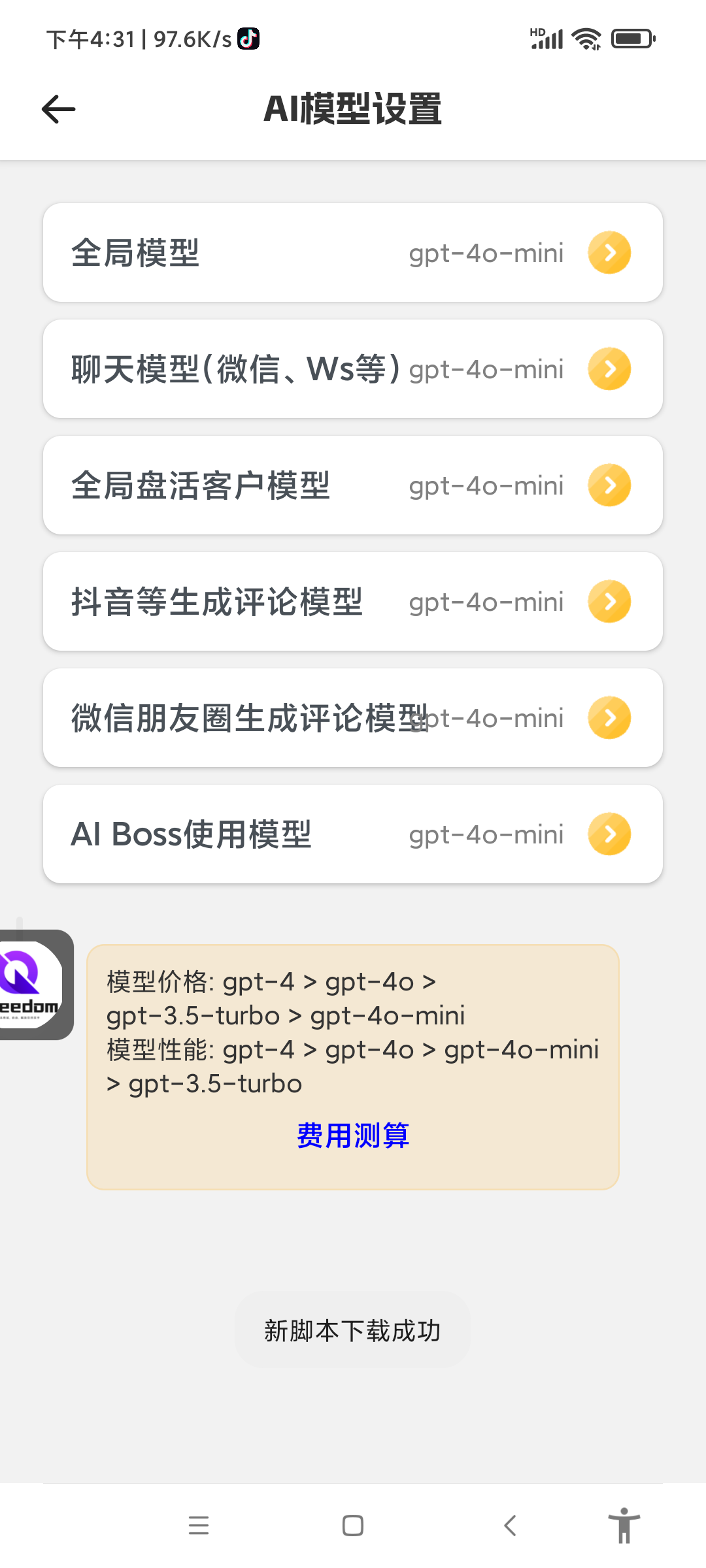Open the 全局盘活客户模型 row
Screen dimensions: 706x1568
353,485
